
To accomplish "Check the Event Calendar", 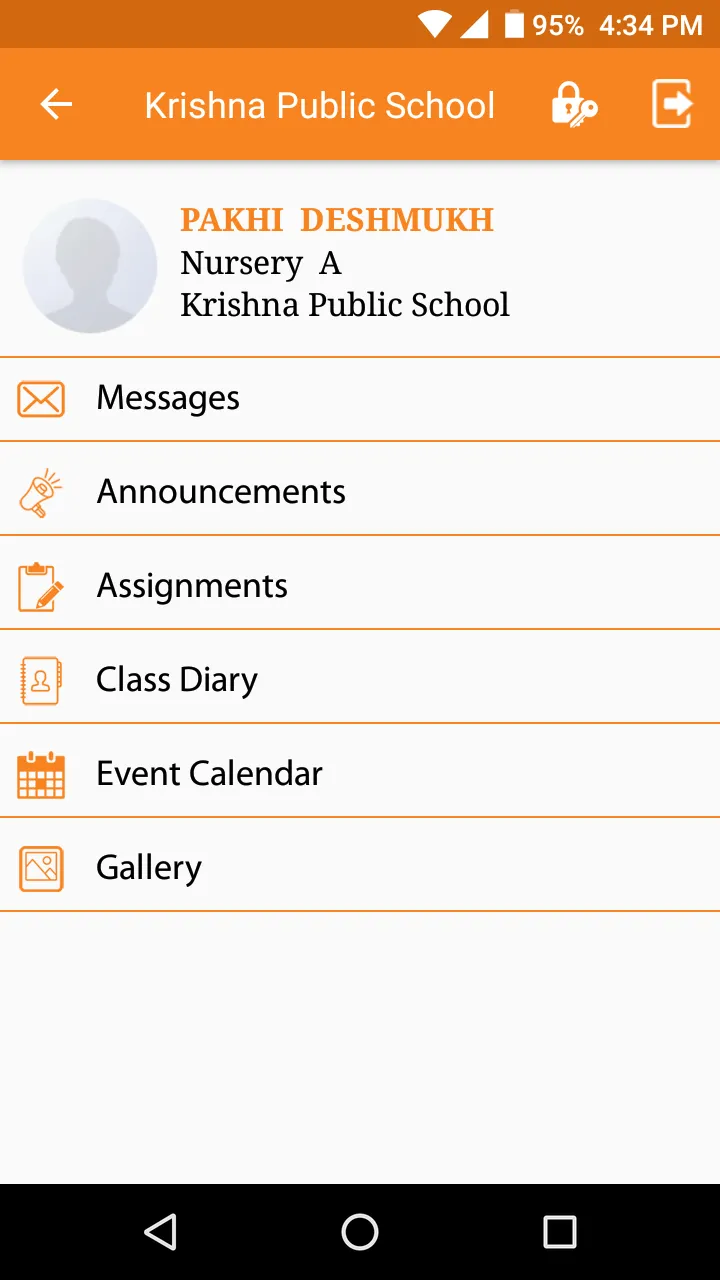I will click(x=360, y=771).
